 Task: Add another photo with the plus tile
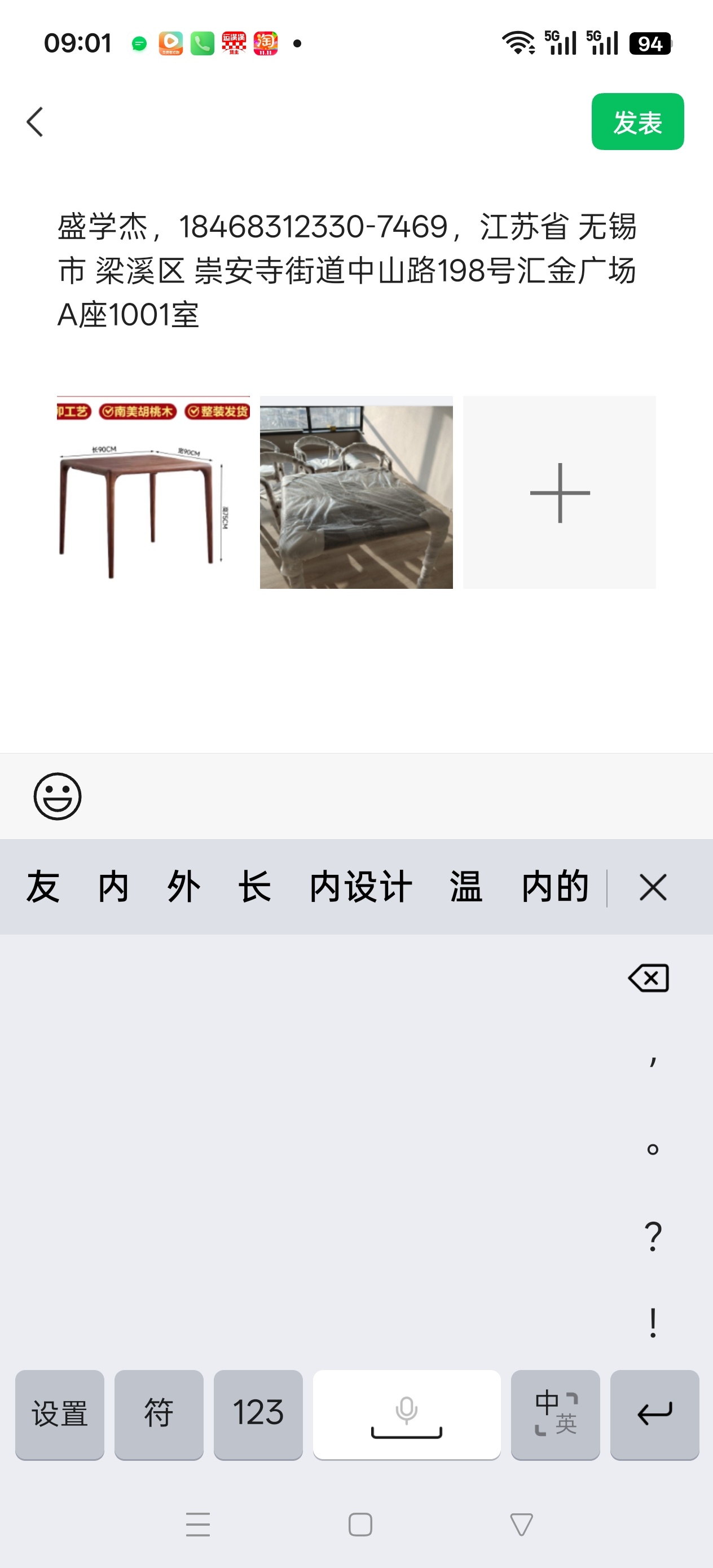[x=559, y=492]
